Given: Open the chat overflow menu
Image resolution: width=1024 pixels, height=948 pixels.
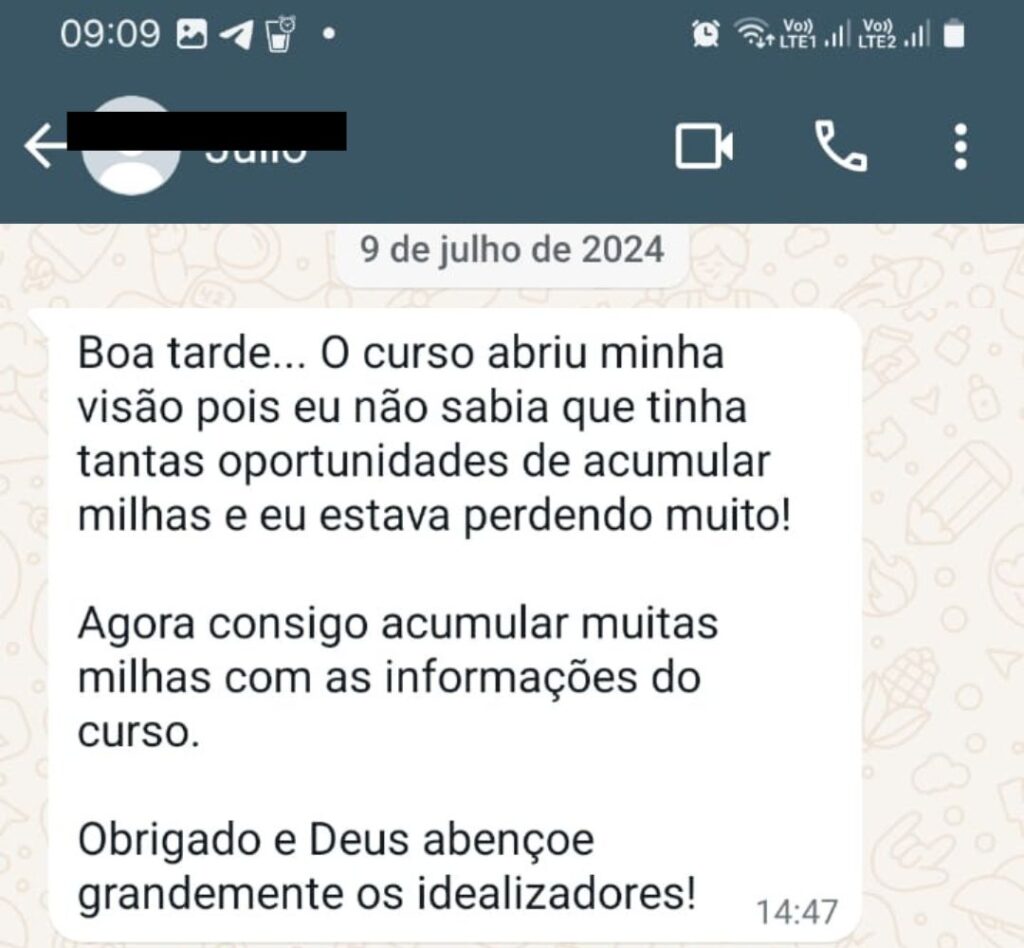Looking at the screenshot, I should [x=960, y=148].
